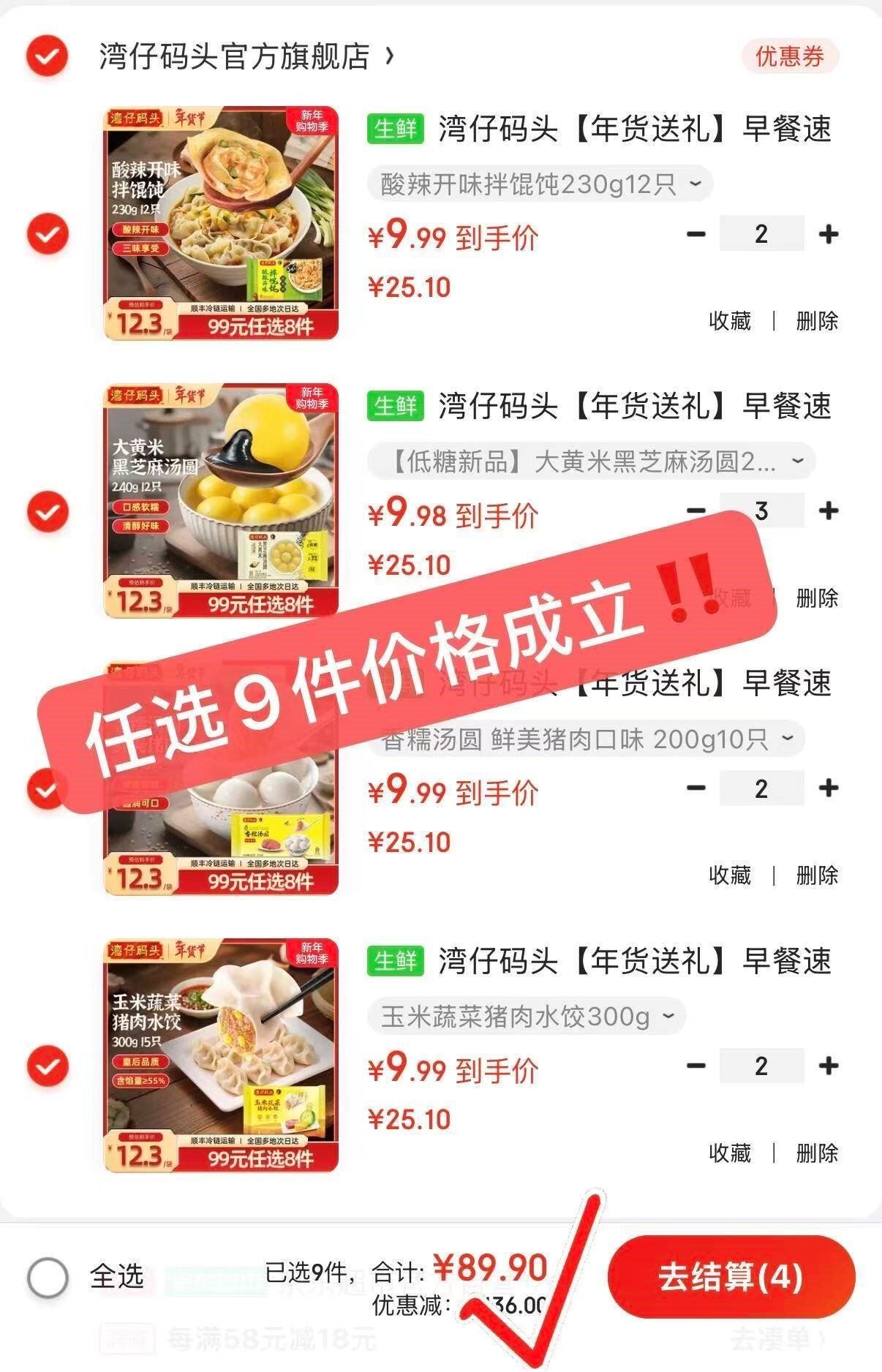882x1372 pixels.
Task: Expand the 酸辣开味拌馄饨230g12只 spec dropdown
Action: (540, 184)
